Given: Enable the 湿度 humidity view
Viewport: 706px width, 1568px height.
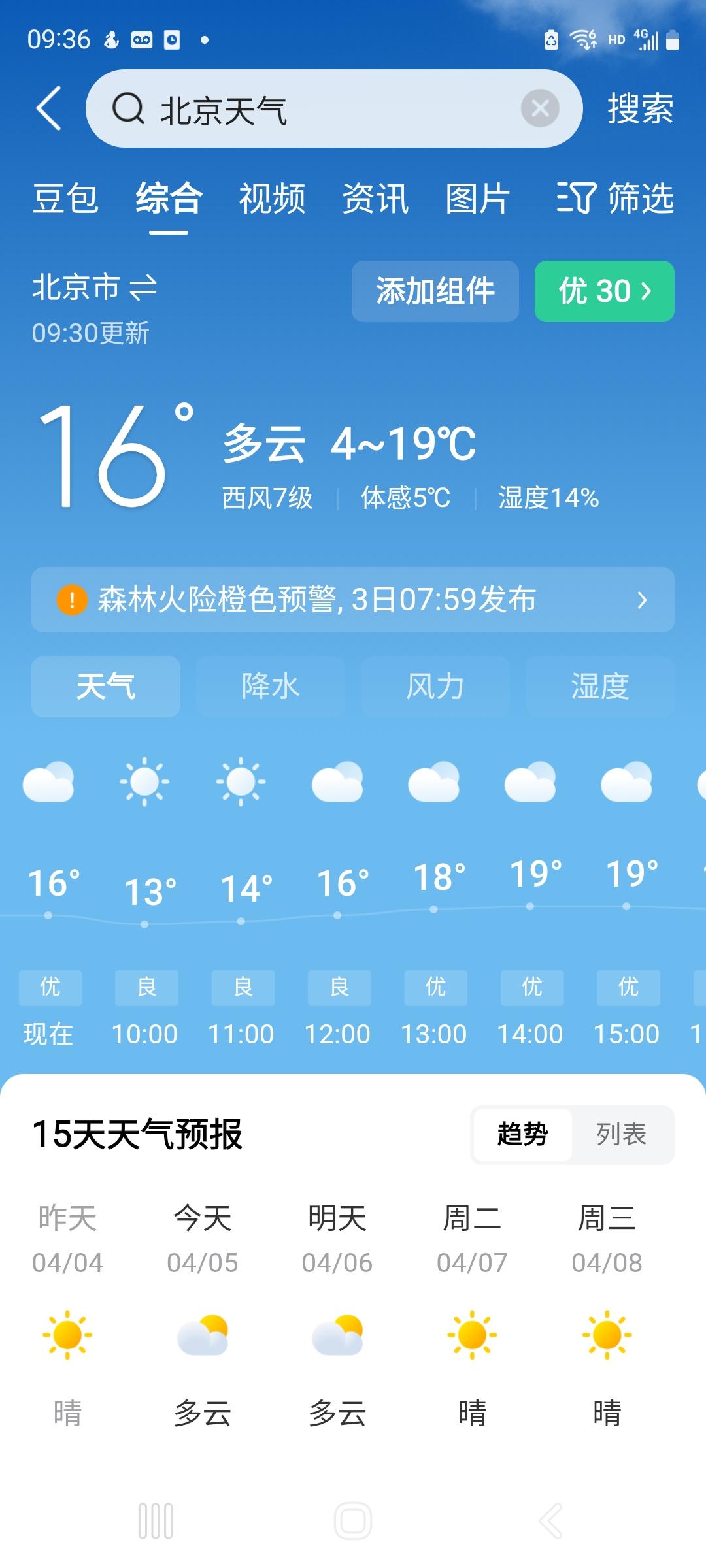Looking at the screenshot, I should (599, 686).
